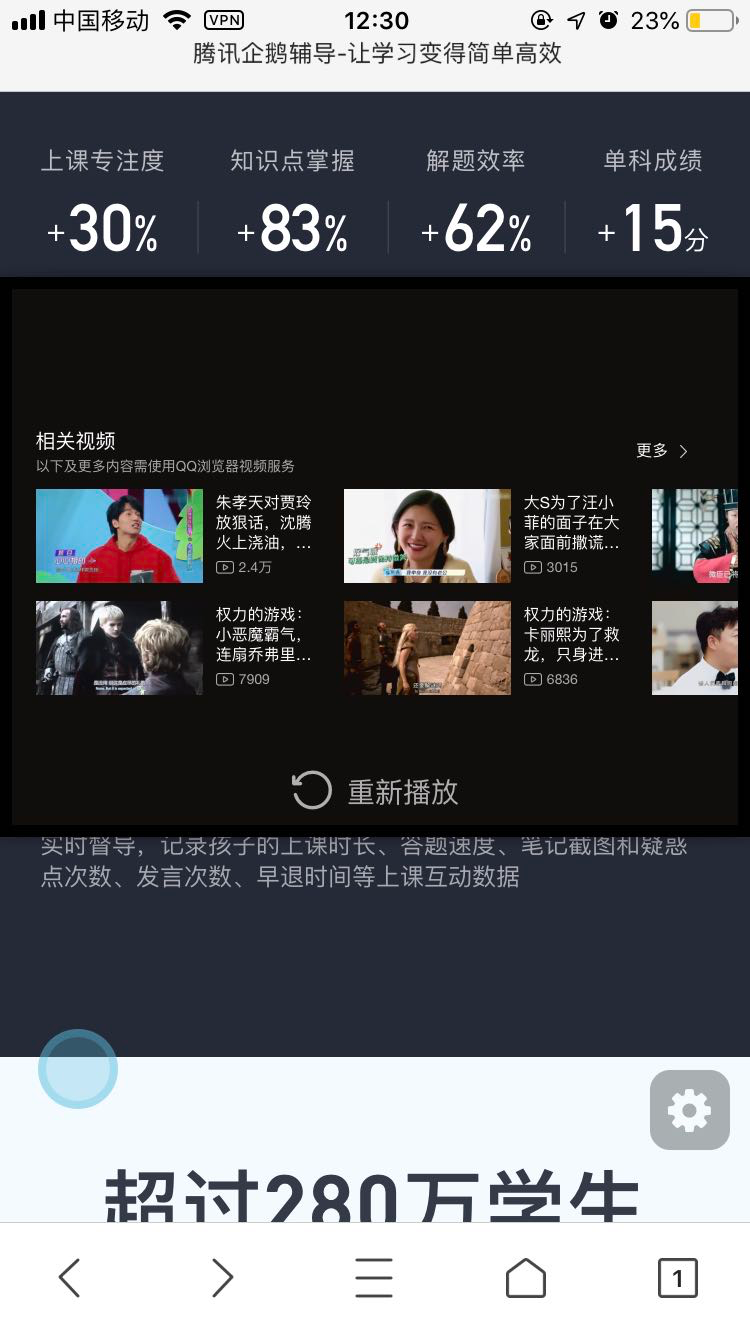Go back to the previous page

69,1277
